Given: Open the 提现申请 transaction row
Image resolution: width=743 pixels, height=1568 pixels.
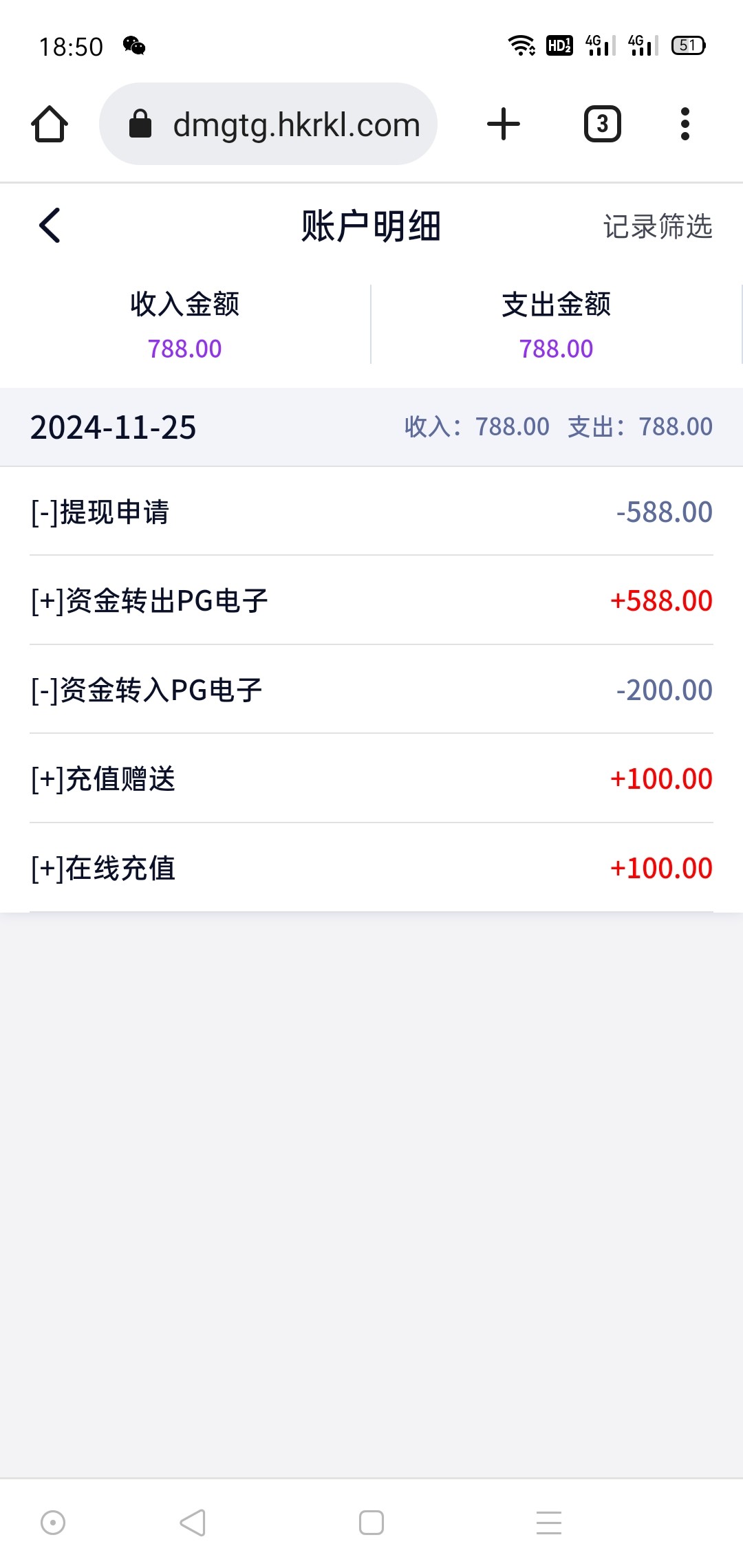Looking at the screenshot, I should click(371, 512).
